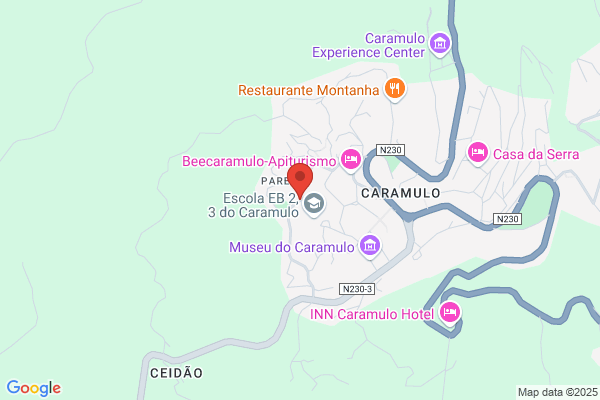View Beecaramulo-Apiturismo lodging marker
The height and width of the screenshot is (400, 600).
pos(350,159)
